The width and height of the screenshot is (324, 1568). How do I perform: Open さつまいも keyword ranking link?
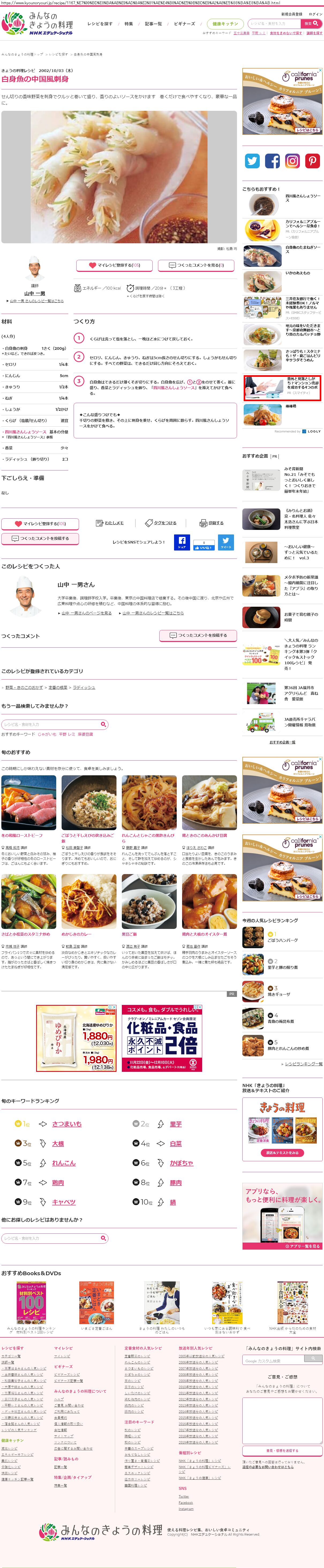tap(66, 1124)
